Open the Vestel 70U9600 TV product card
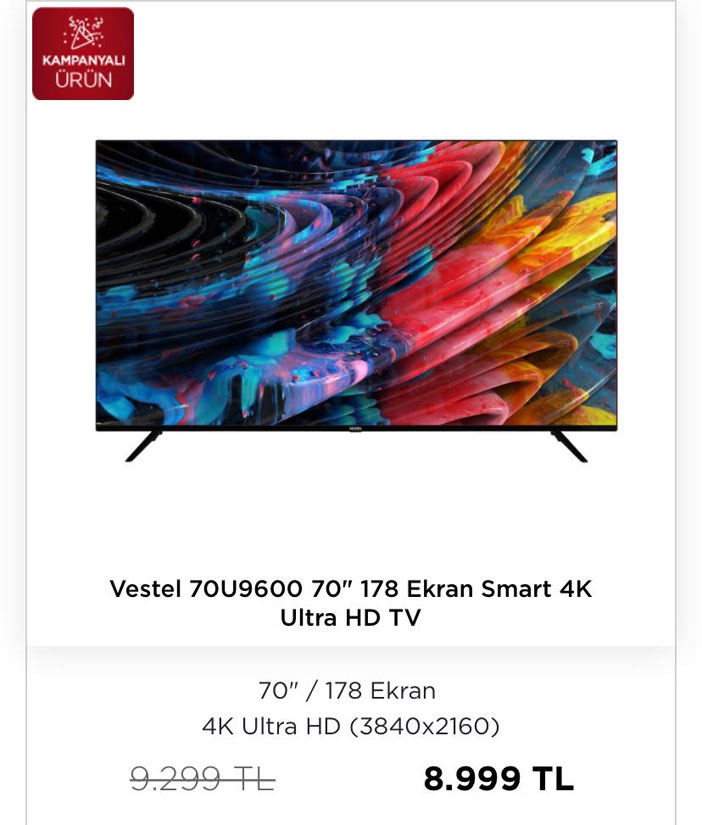Screen dimensions: 702x825 pos(351,602)
